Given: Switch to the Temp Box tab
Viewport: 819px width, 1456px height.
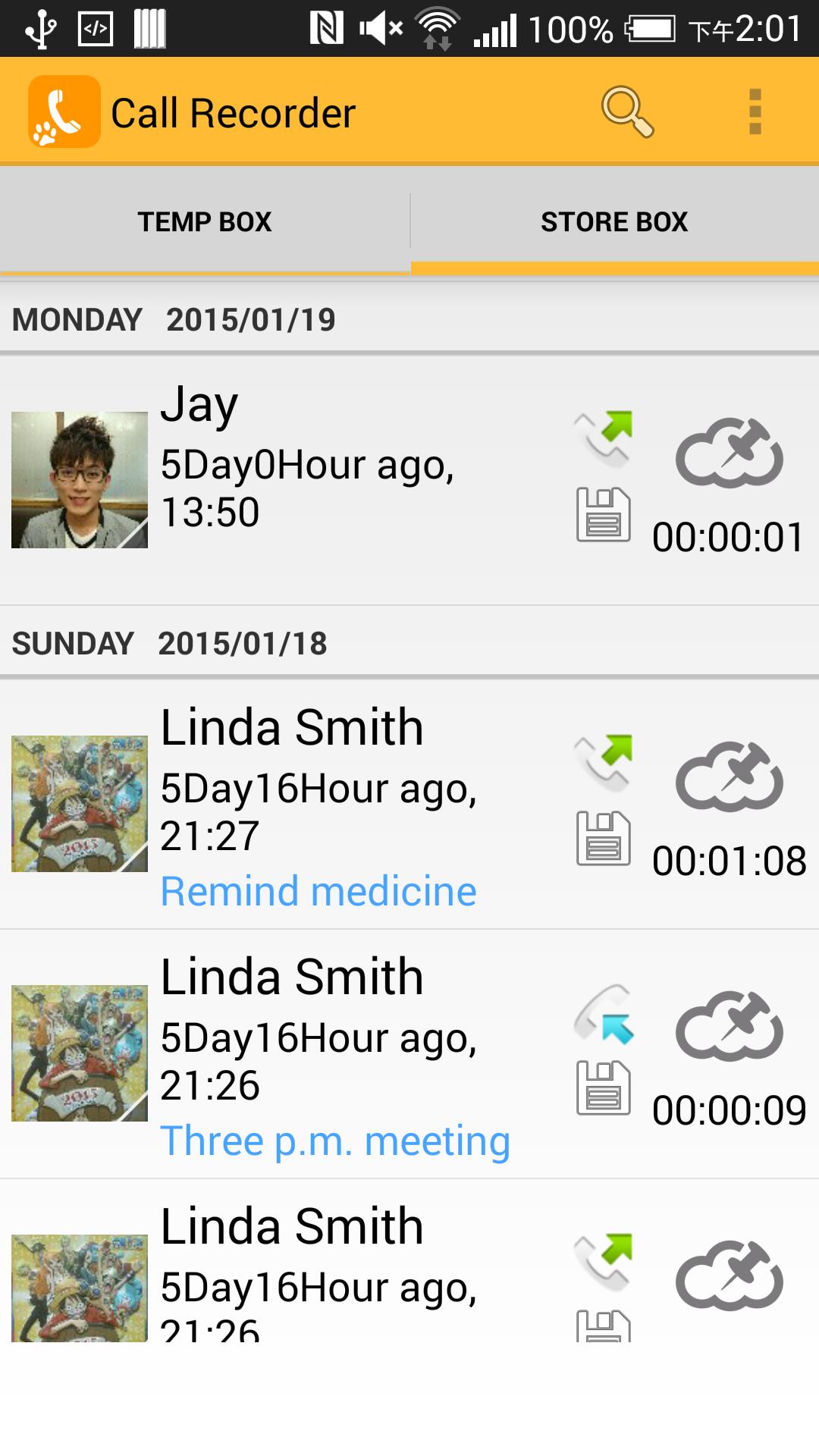Looking at the screenshot, I should point(205,222).
